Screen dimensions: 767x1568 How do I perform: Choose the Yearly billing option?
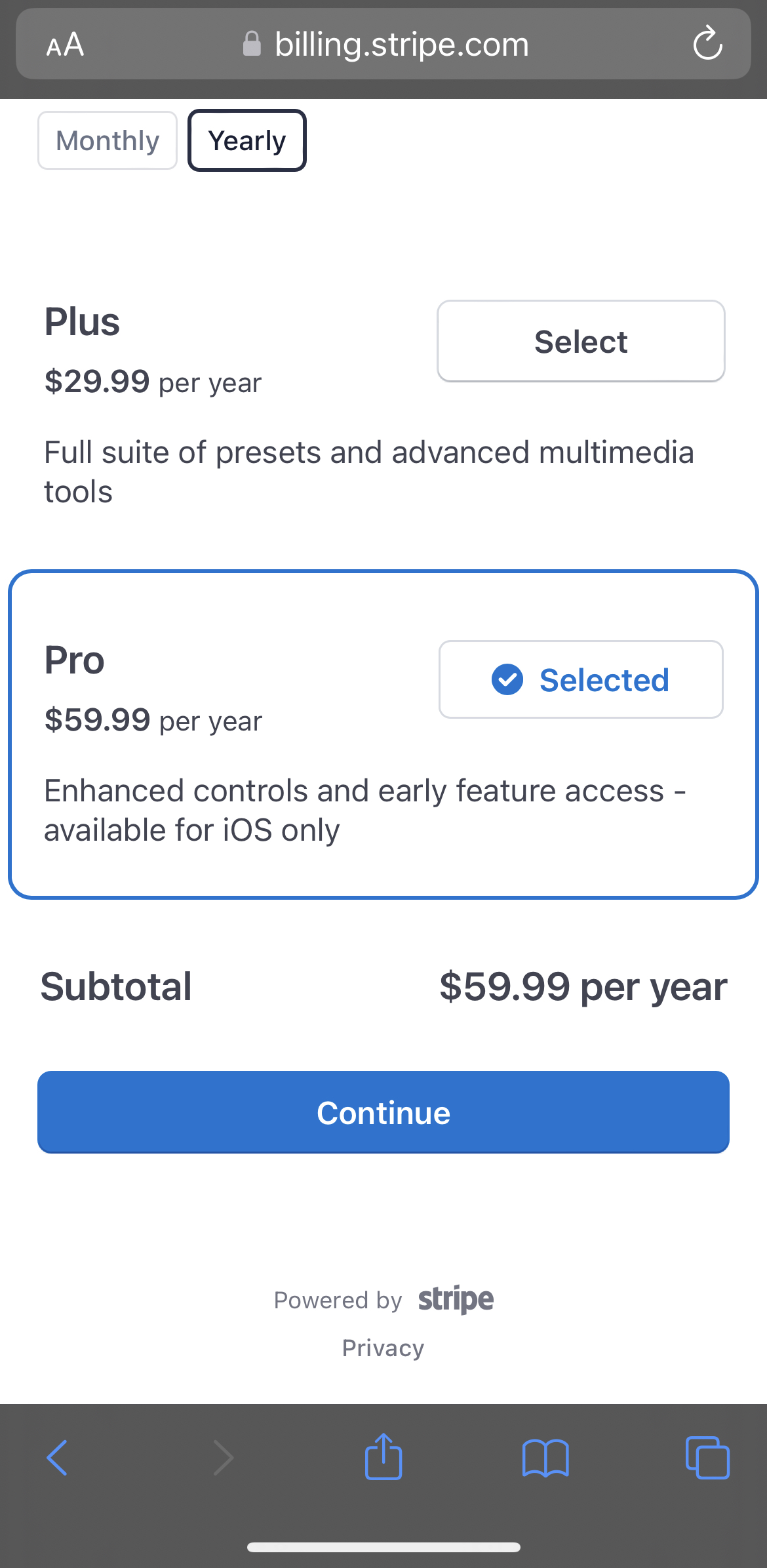point(247,140)
